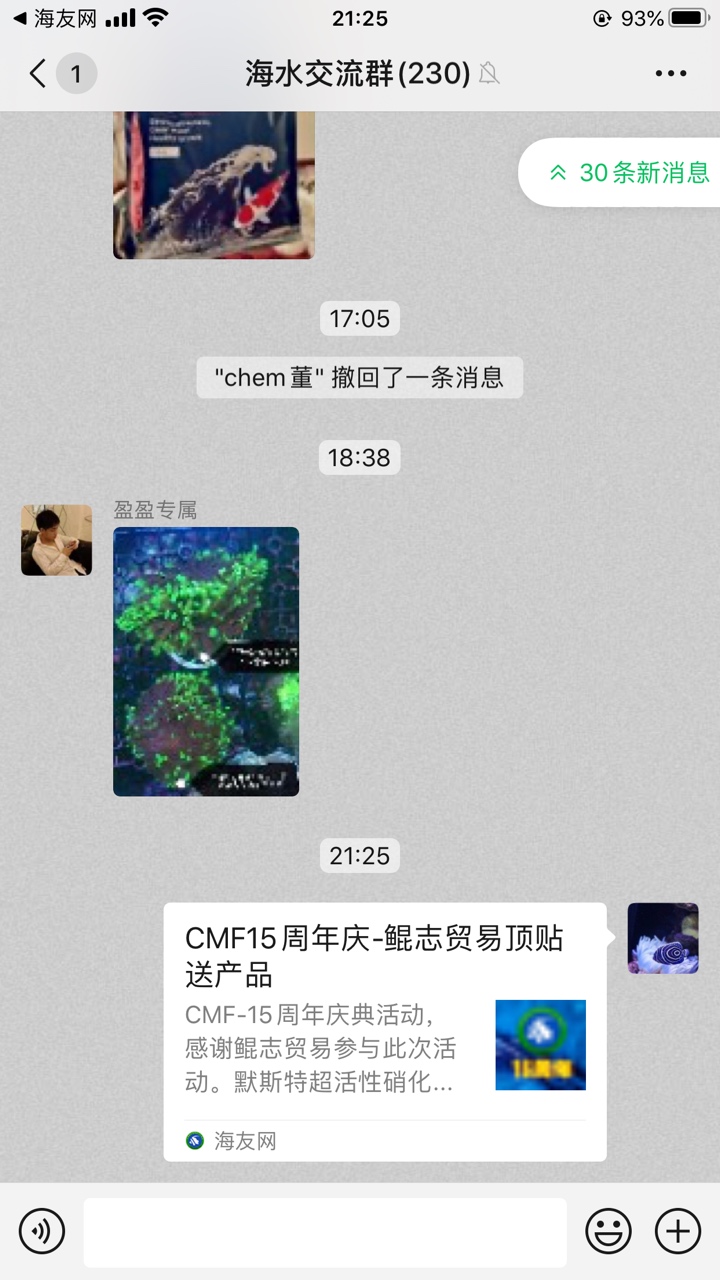720x1280 pixels.
Task: Open the emoji picker
Action: click(608, 1230)
